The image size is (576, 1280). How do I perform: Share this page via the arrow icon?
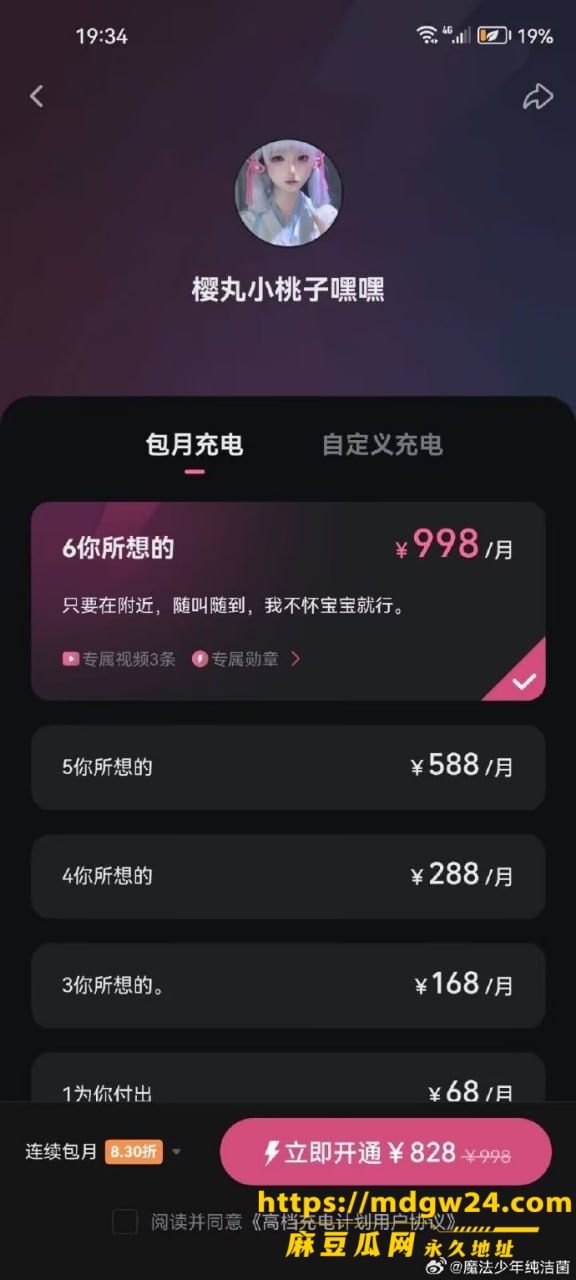[x=538, y=96]
